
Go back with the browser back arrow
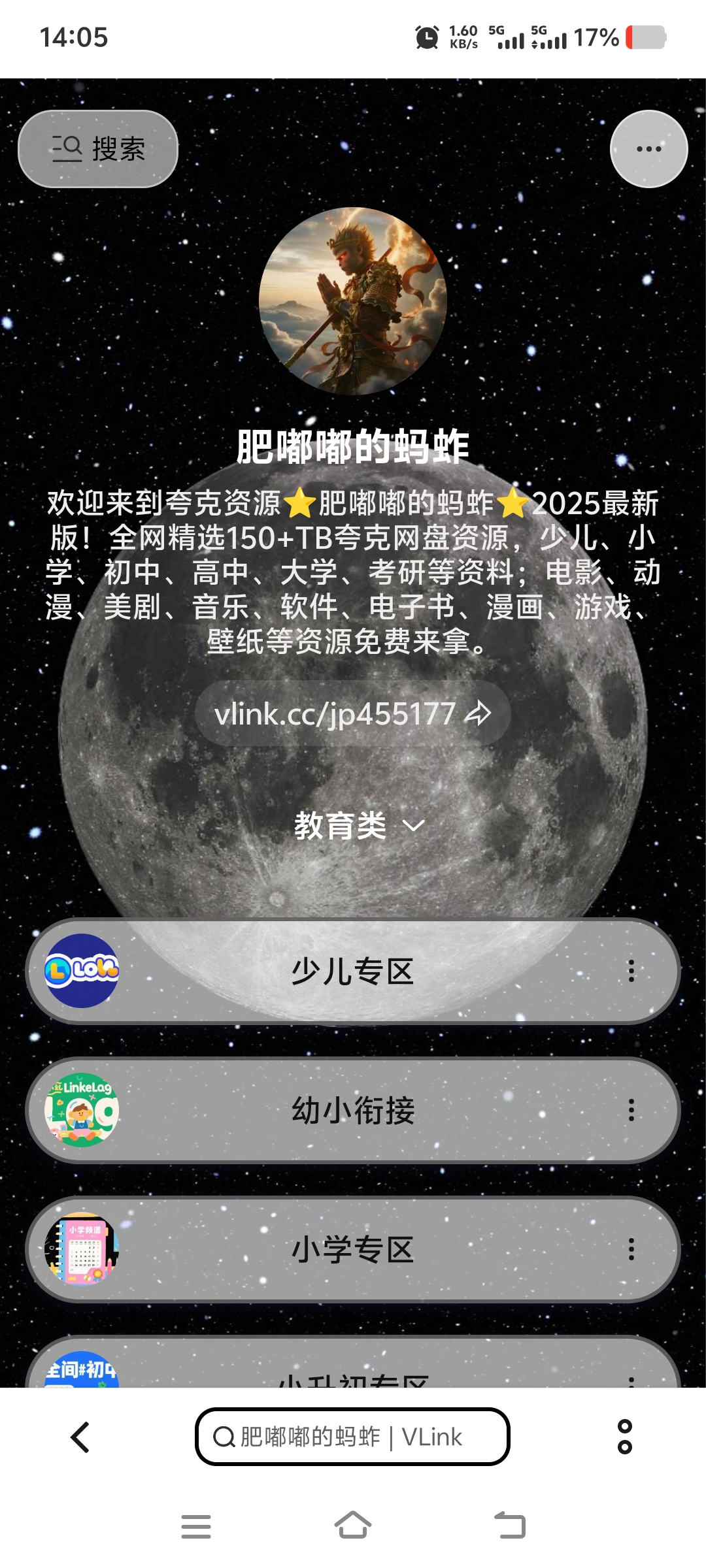pyautogui.click(x=80, y=1437)
